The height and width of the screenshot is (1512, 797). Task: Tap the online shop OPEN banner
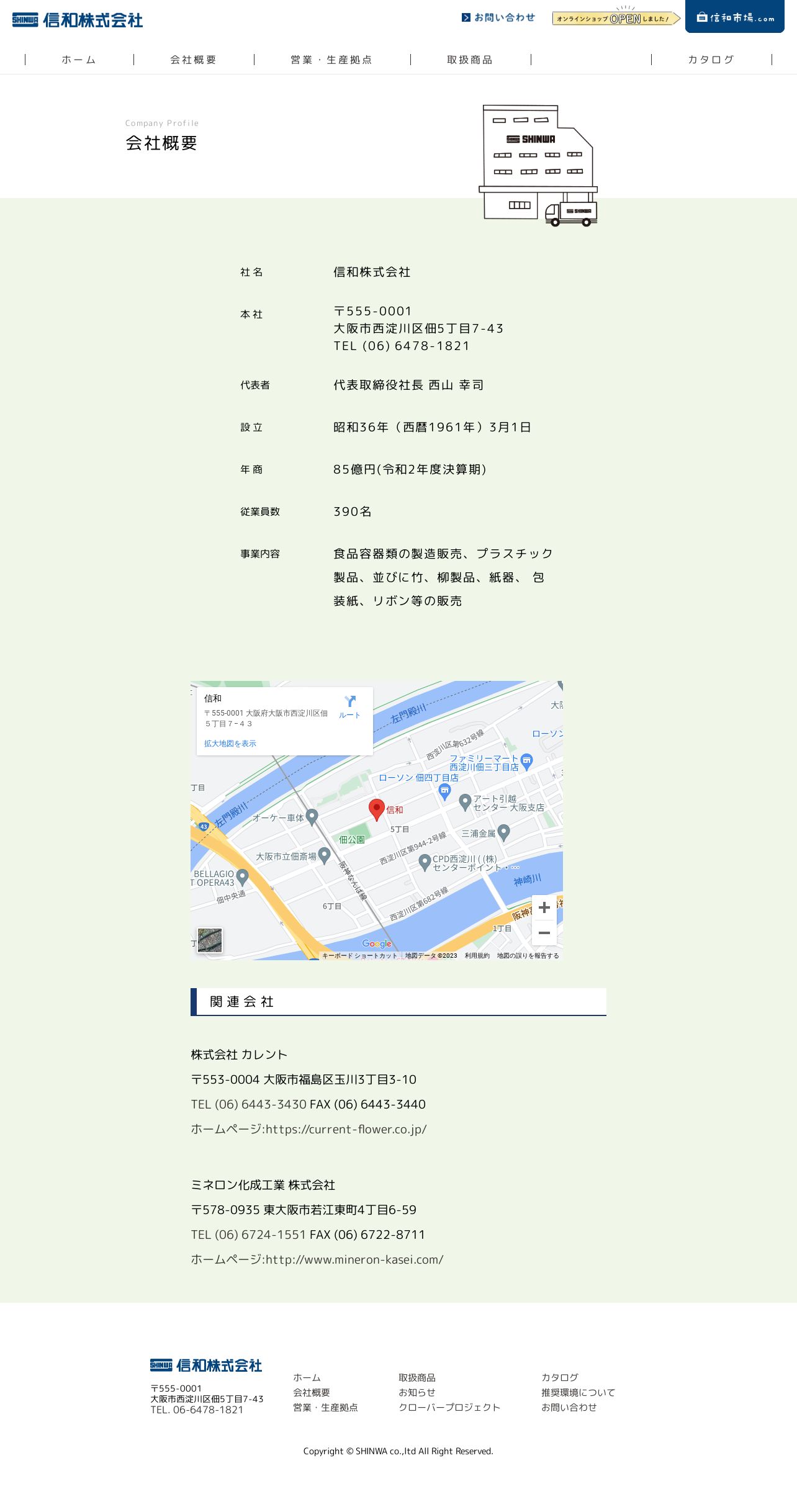tap(616, 18)
